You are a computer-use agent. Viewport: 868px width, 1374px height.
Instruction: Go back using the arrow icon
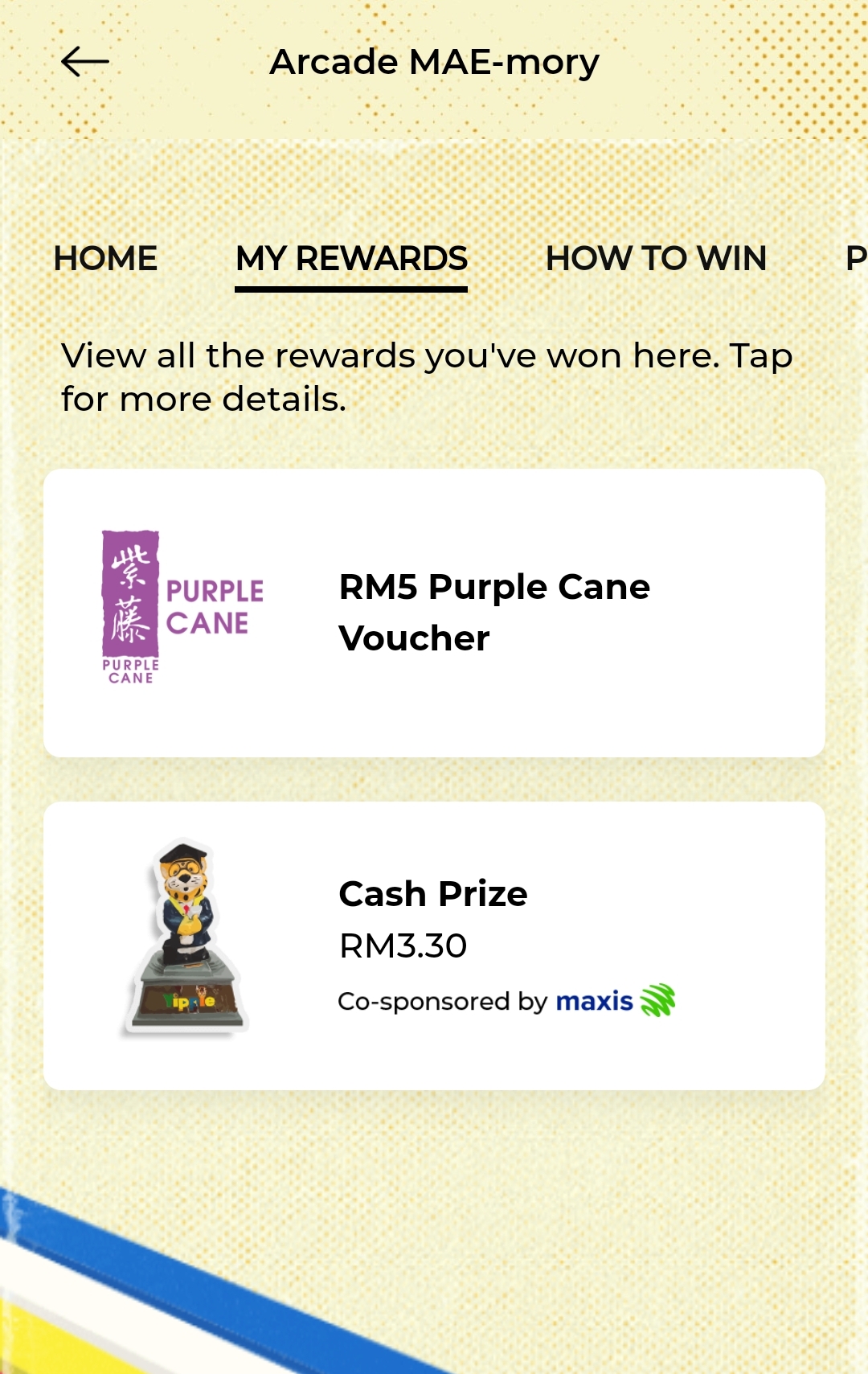84,62
